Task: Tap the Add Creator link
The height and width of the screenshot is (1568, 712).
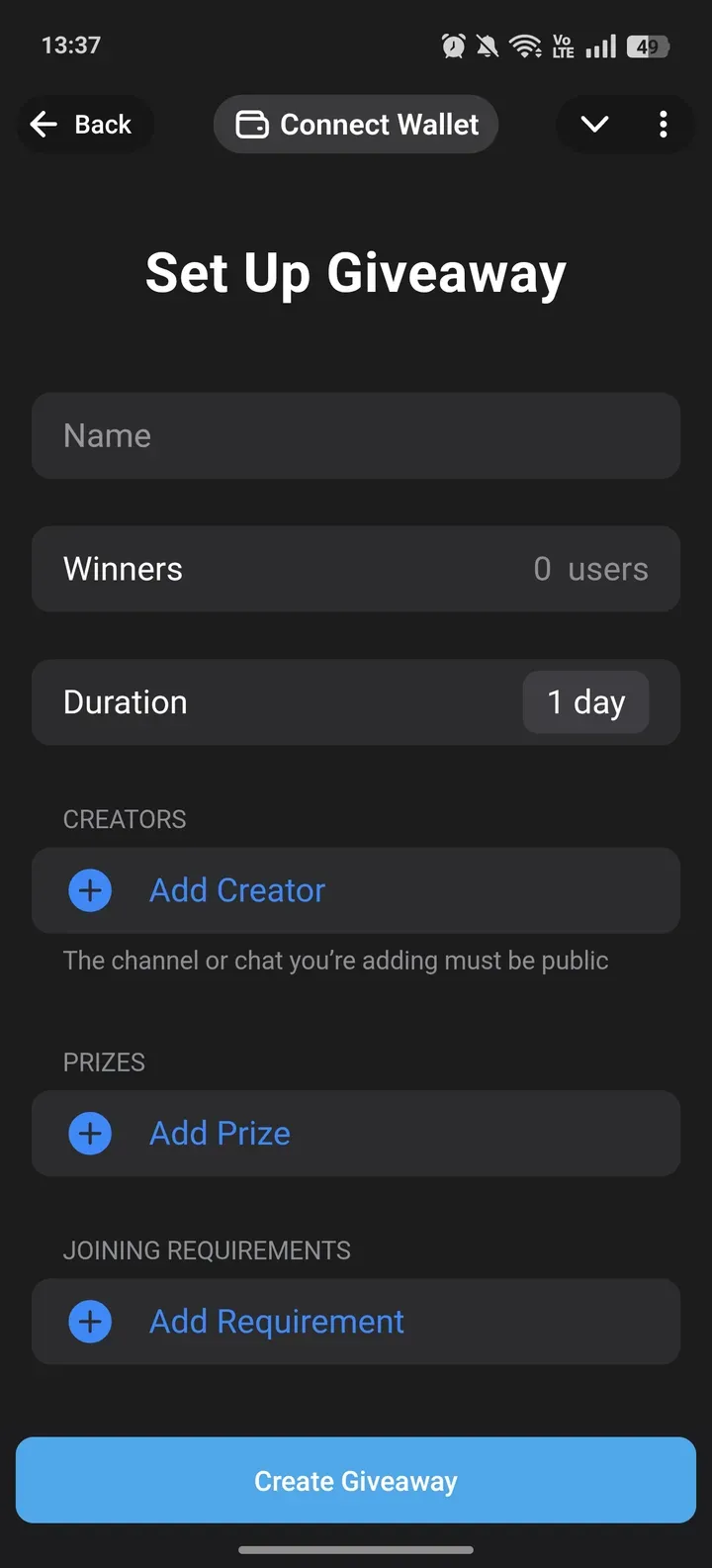Action: tap(236, 890)
